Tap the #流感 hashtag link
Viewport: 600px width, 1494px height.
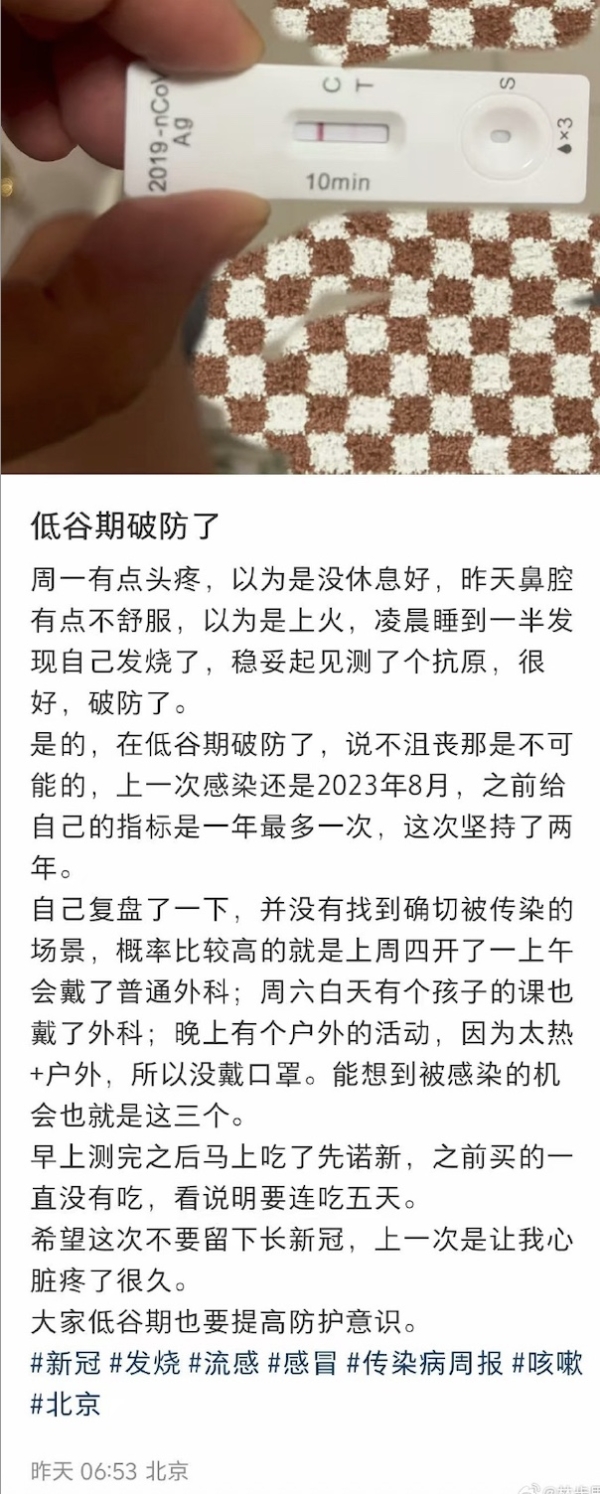[224, 1362]
